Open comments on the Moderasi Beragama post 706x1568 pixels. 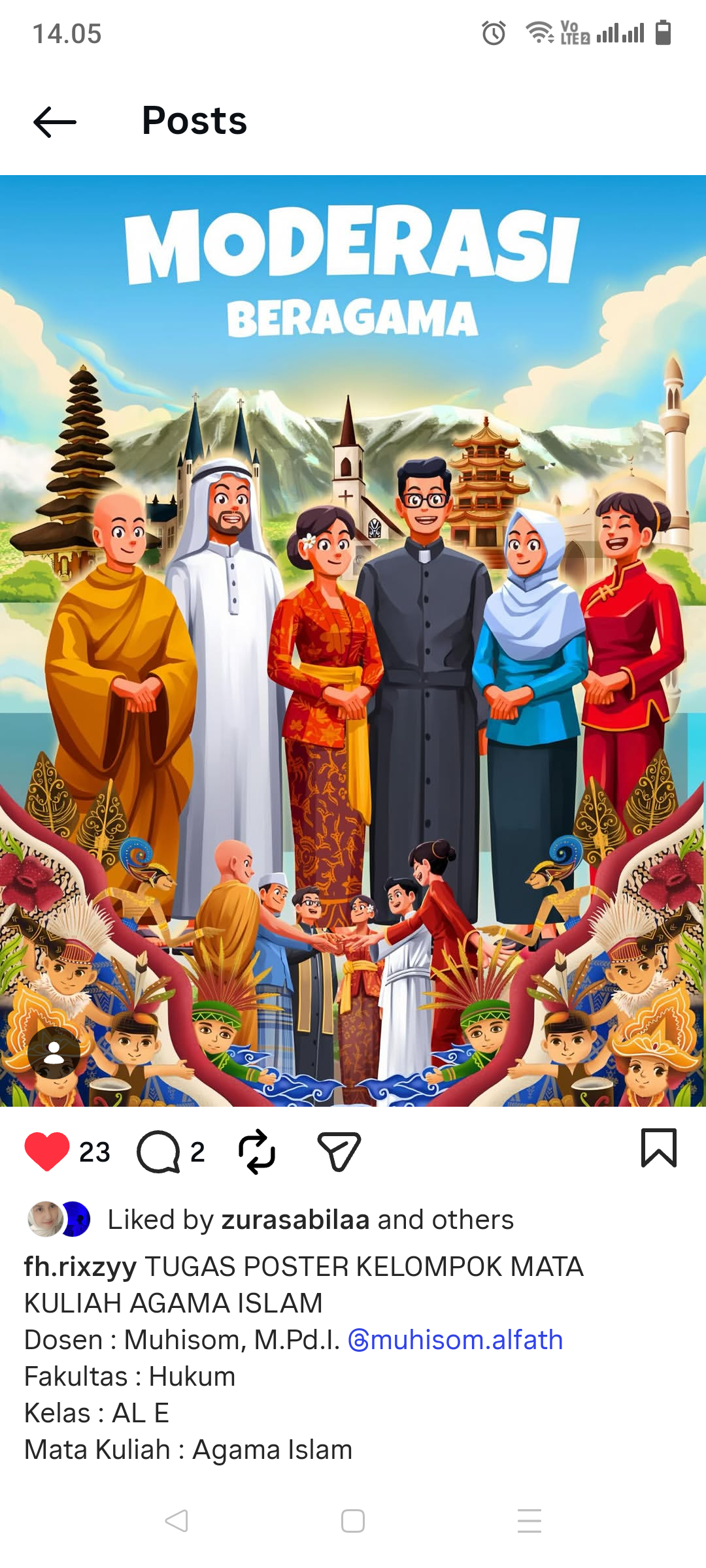(x=158, y=1151)
